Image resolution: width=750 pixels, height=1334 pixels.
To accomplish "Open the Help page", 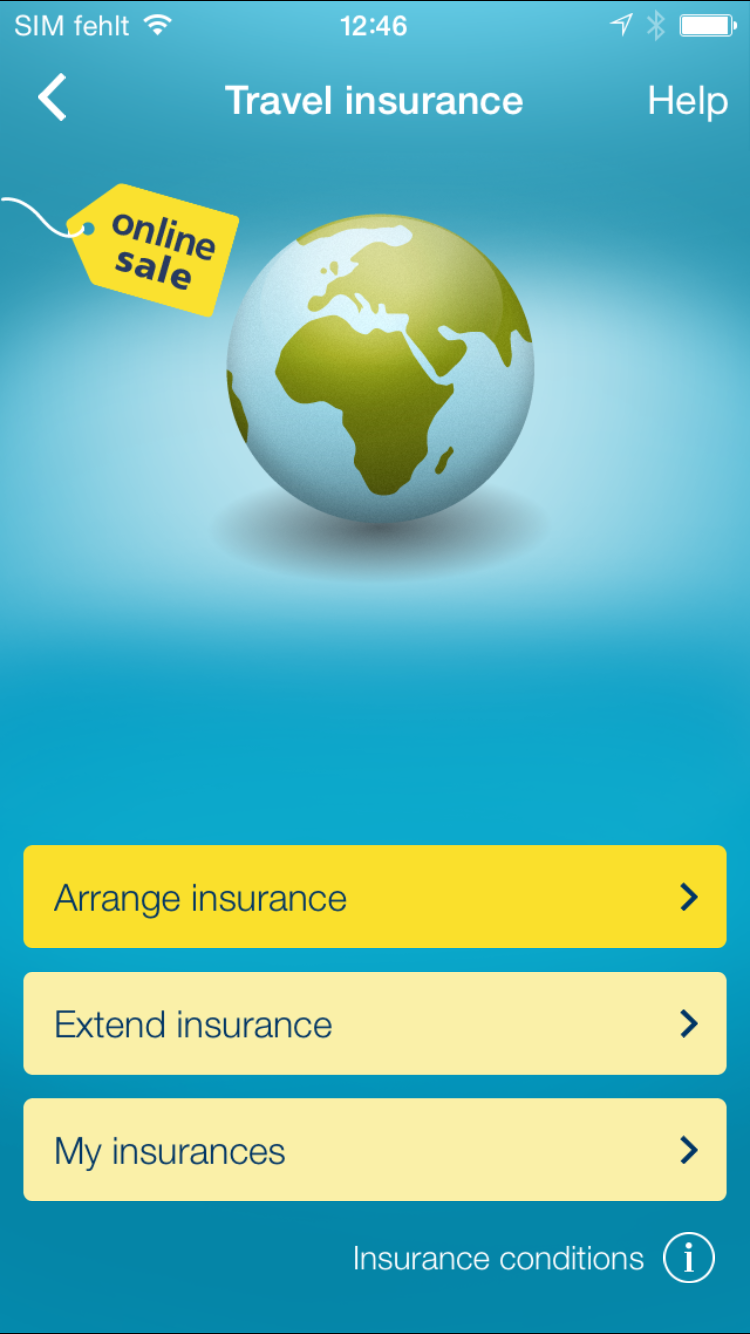I will click(687, 101).
